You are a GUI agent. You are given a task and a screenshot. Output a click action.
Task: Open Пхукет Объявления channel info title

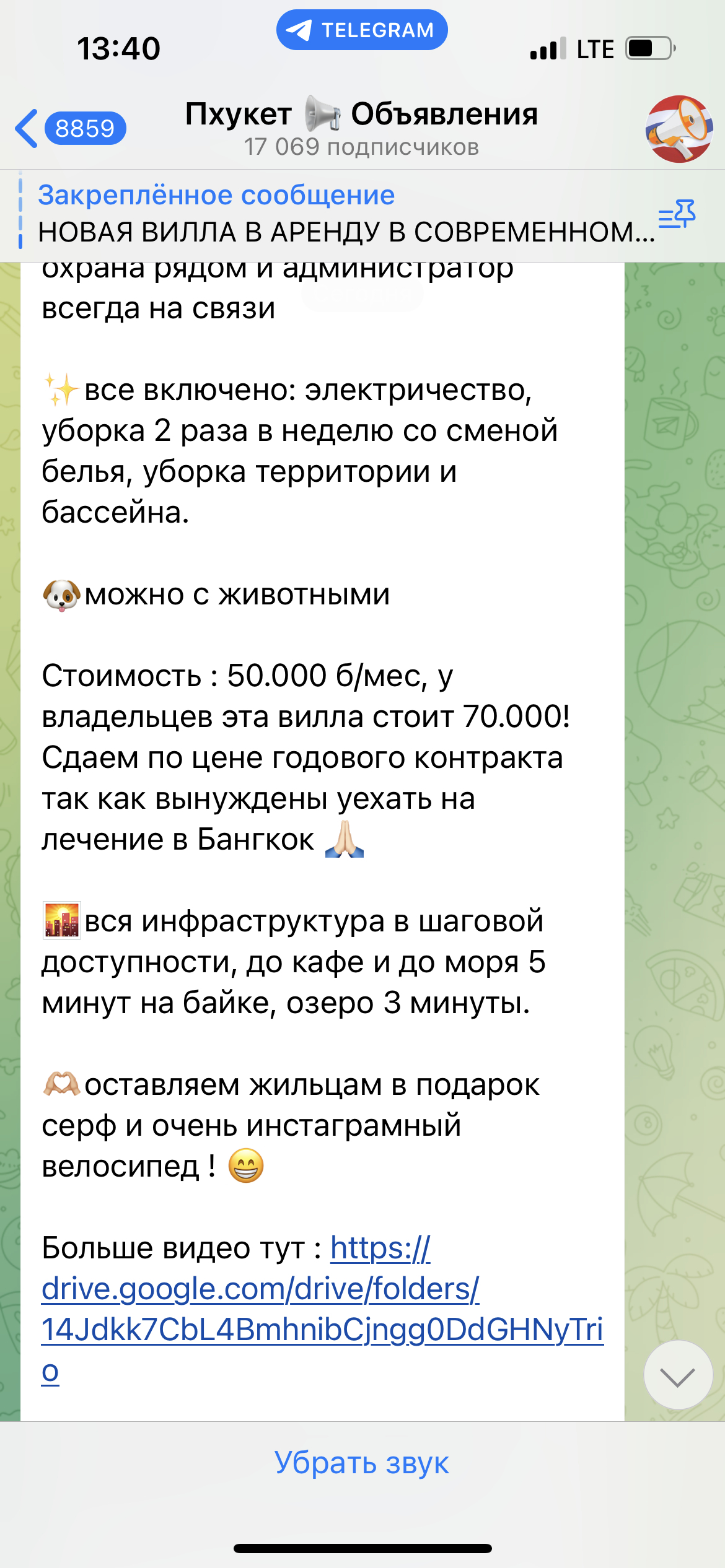pyautogui.click(x=361, y=114)
